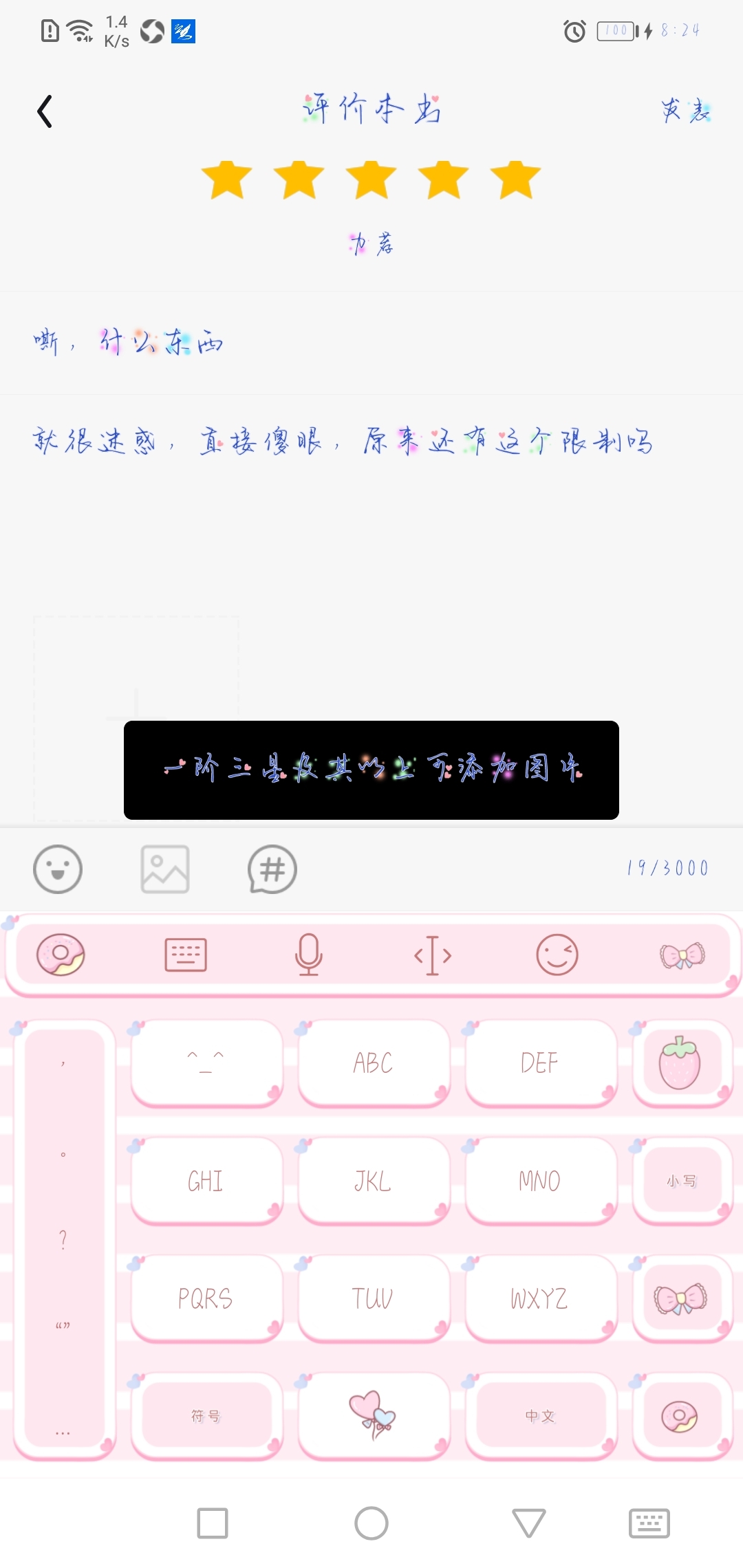Tap the ABC key
This screenshot has height=1568, width=743.
click(374, 1063)
